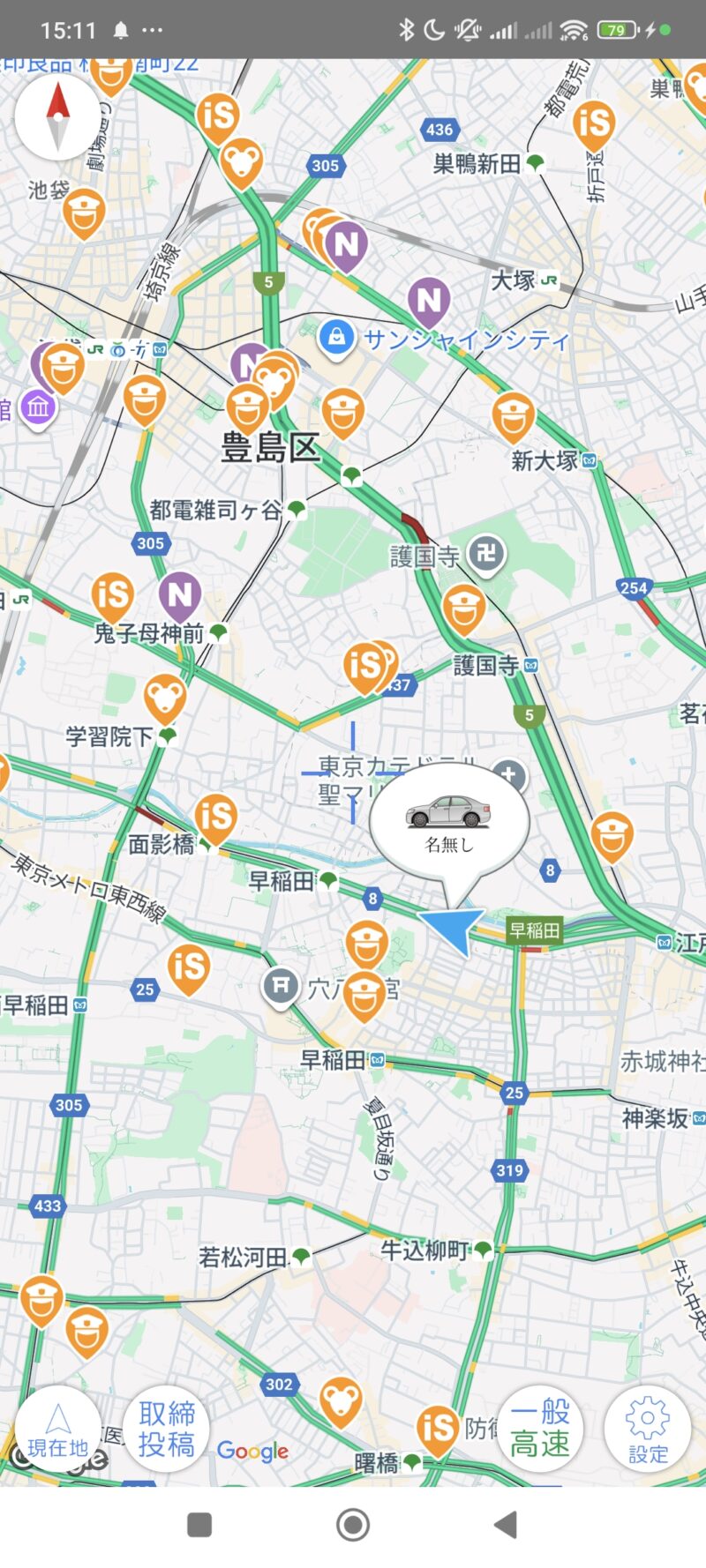
Task: Go to home screen via home button
Action: [x=353, y=1525]
